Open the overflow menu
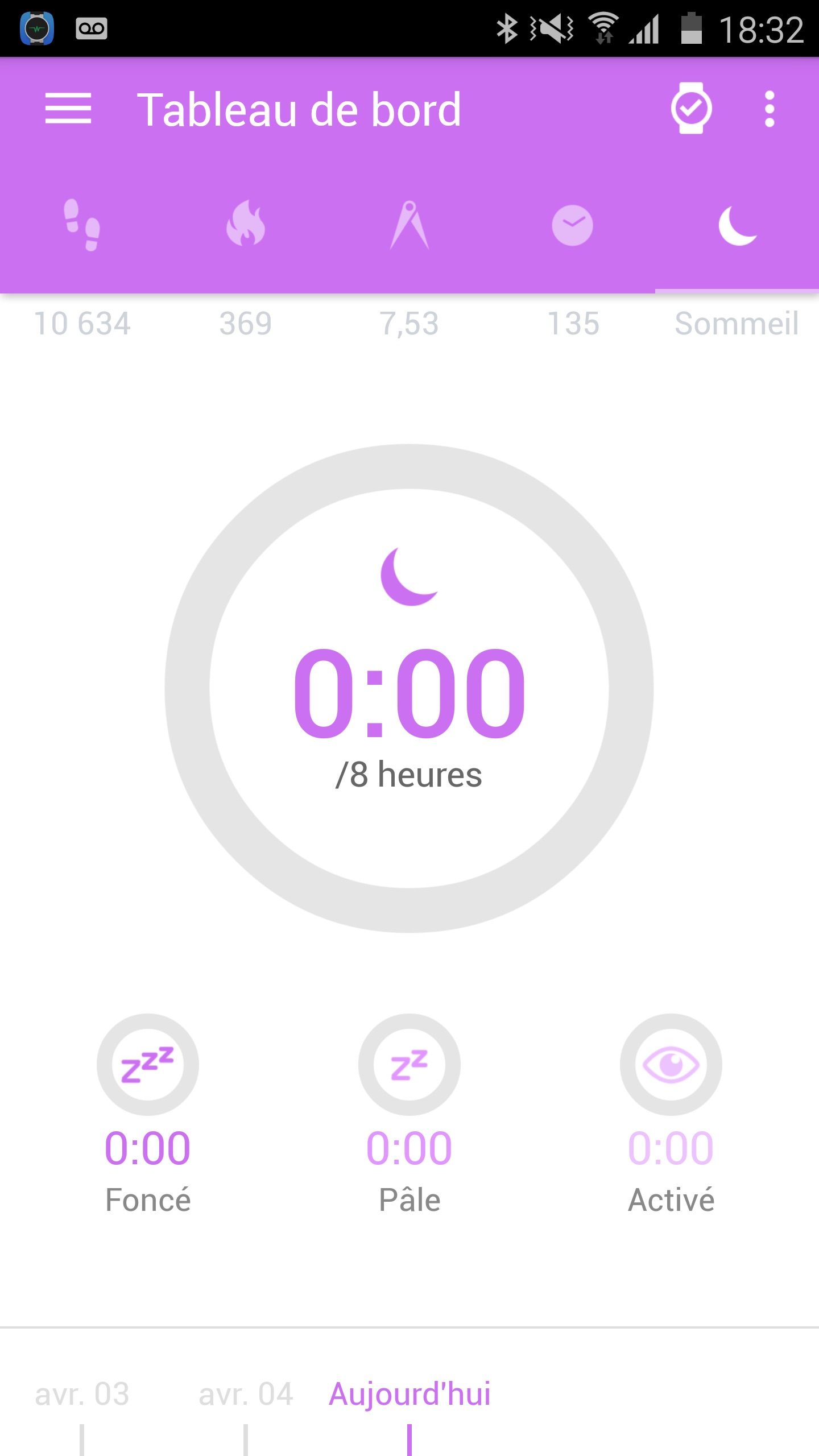Viewport: 819px width, 1456px height. [x=770, y=109]
